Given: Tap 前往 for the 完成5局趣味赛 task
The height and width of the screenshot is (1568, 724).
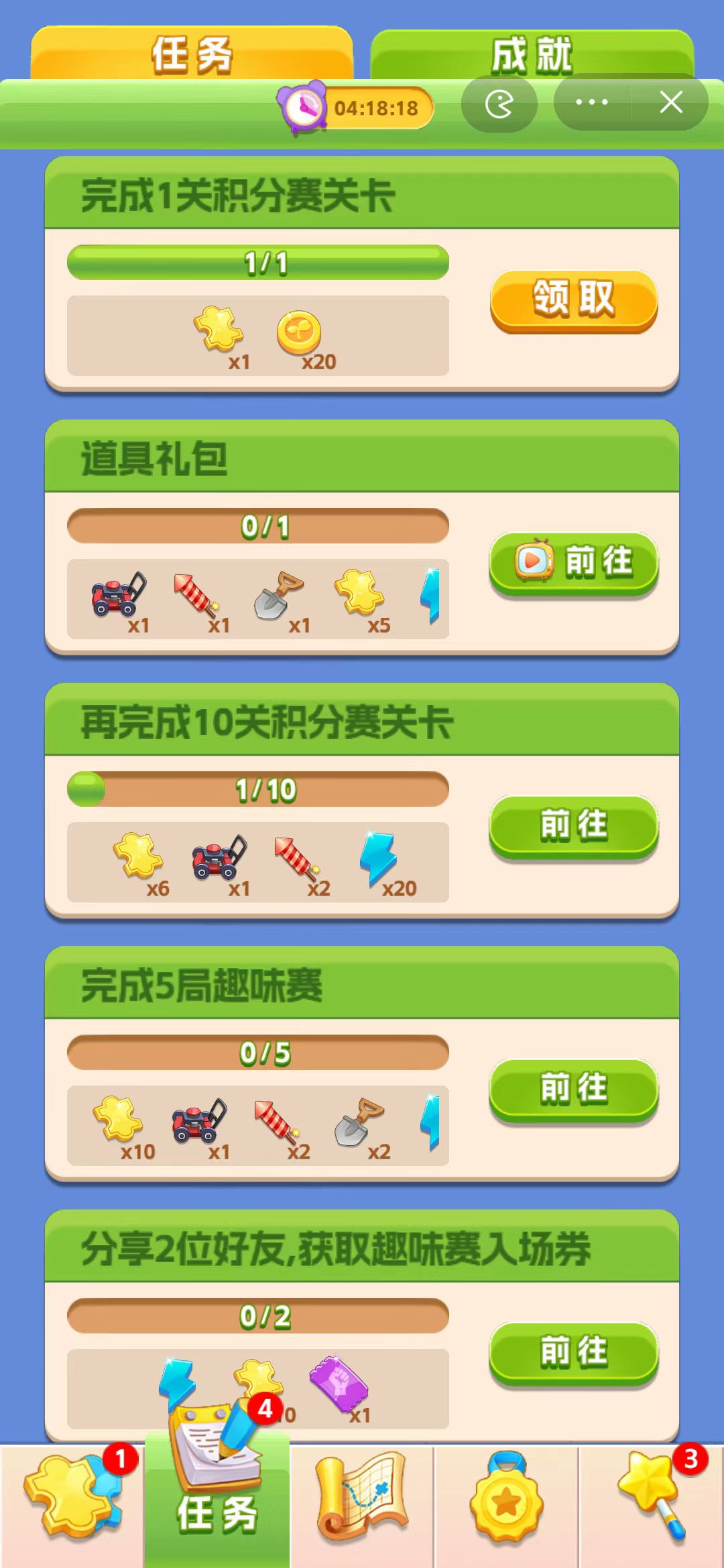Looking at the screenshot, I should [x=573, y=1089].
